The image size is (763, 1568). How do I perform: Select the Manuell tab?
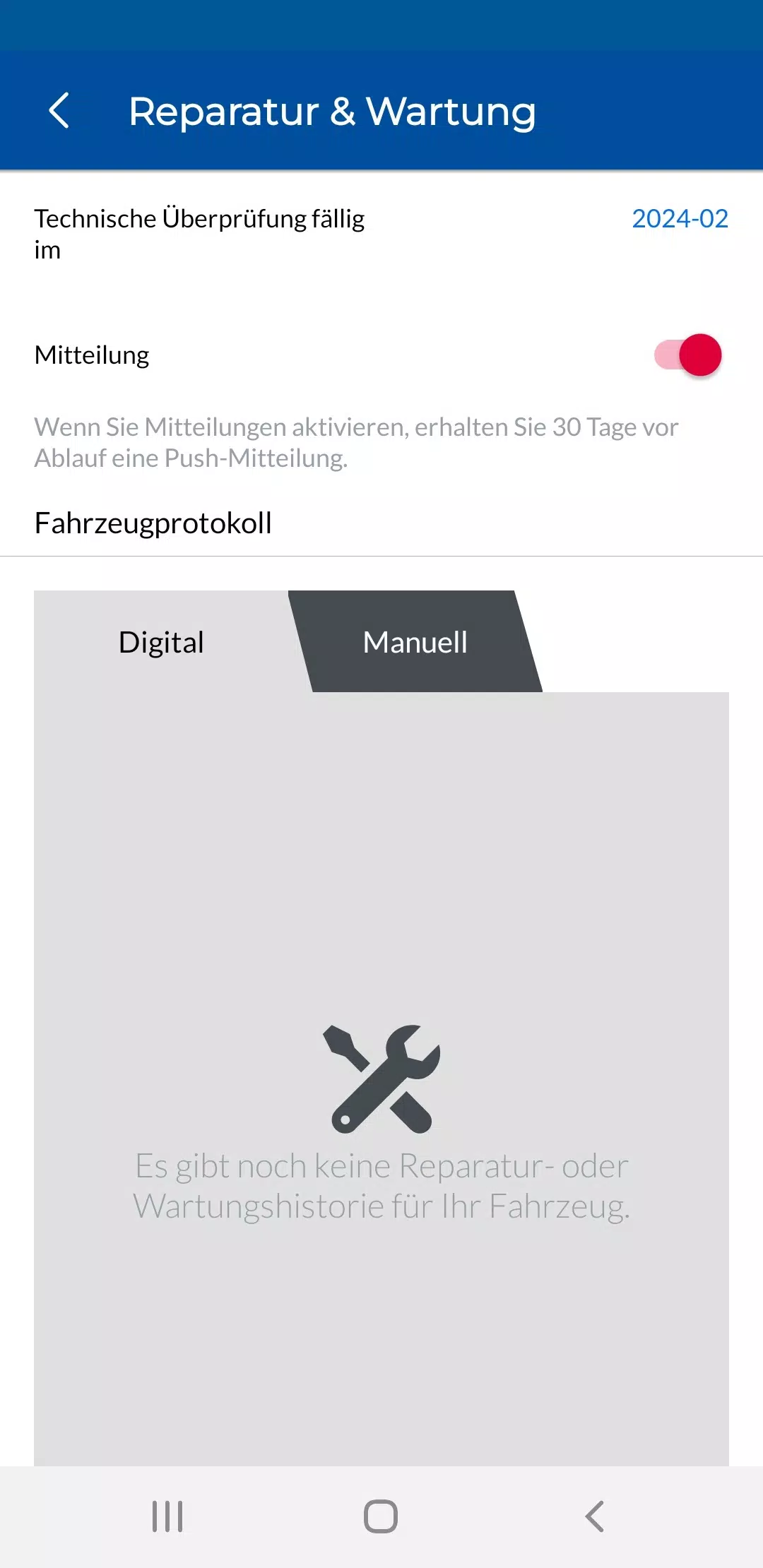tap(415, 641)
